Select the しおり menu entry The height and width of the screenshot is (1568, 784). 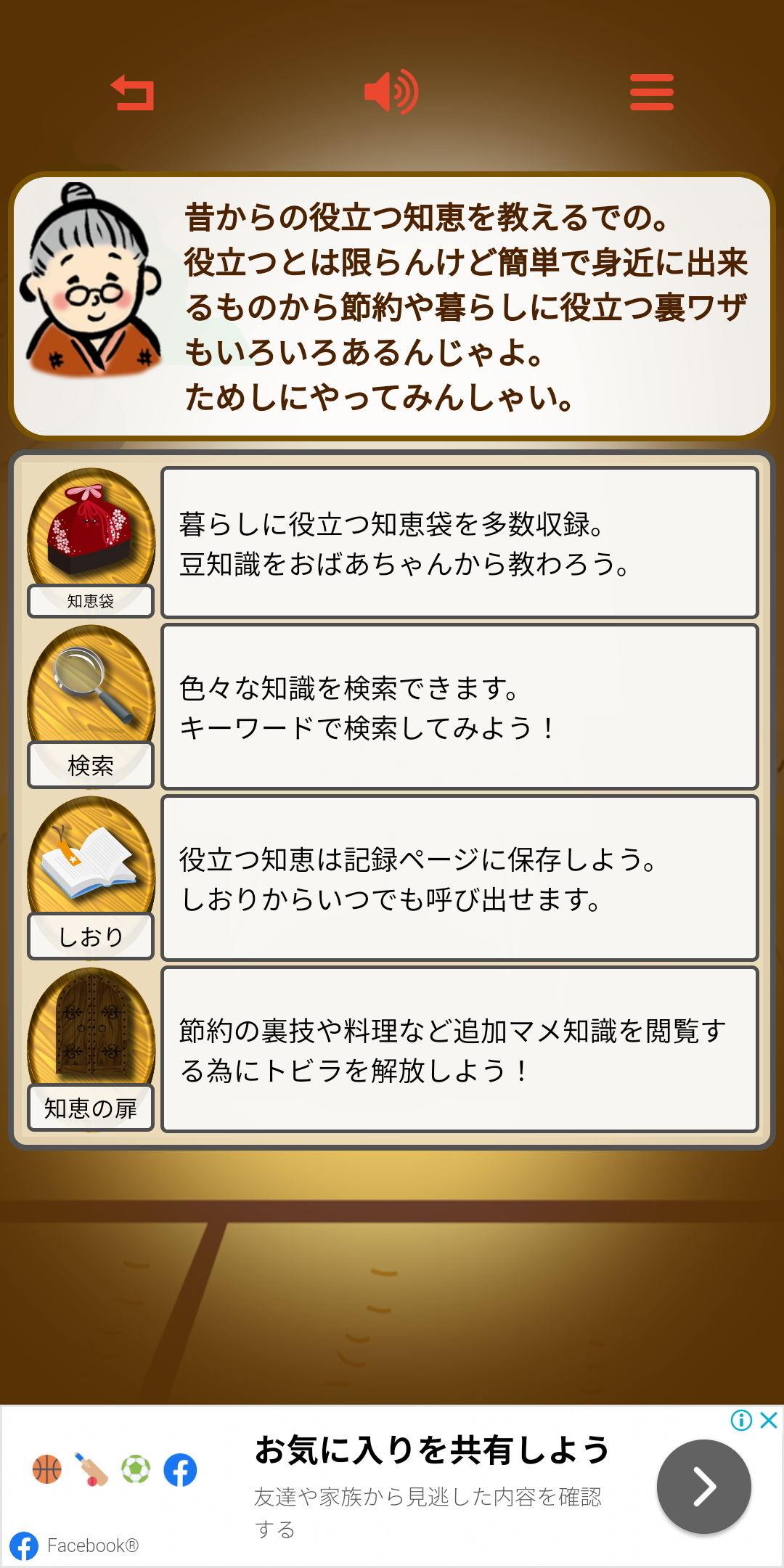coord(89,936)
